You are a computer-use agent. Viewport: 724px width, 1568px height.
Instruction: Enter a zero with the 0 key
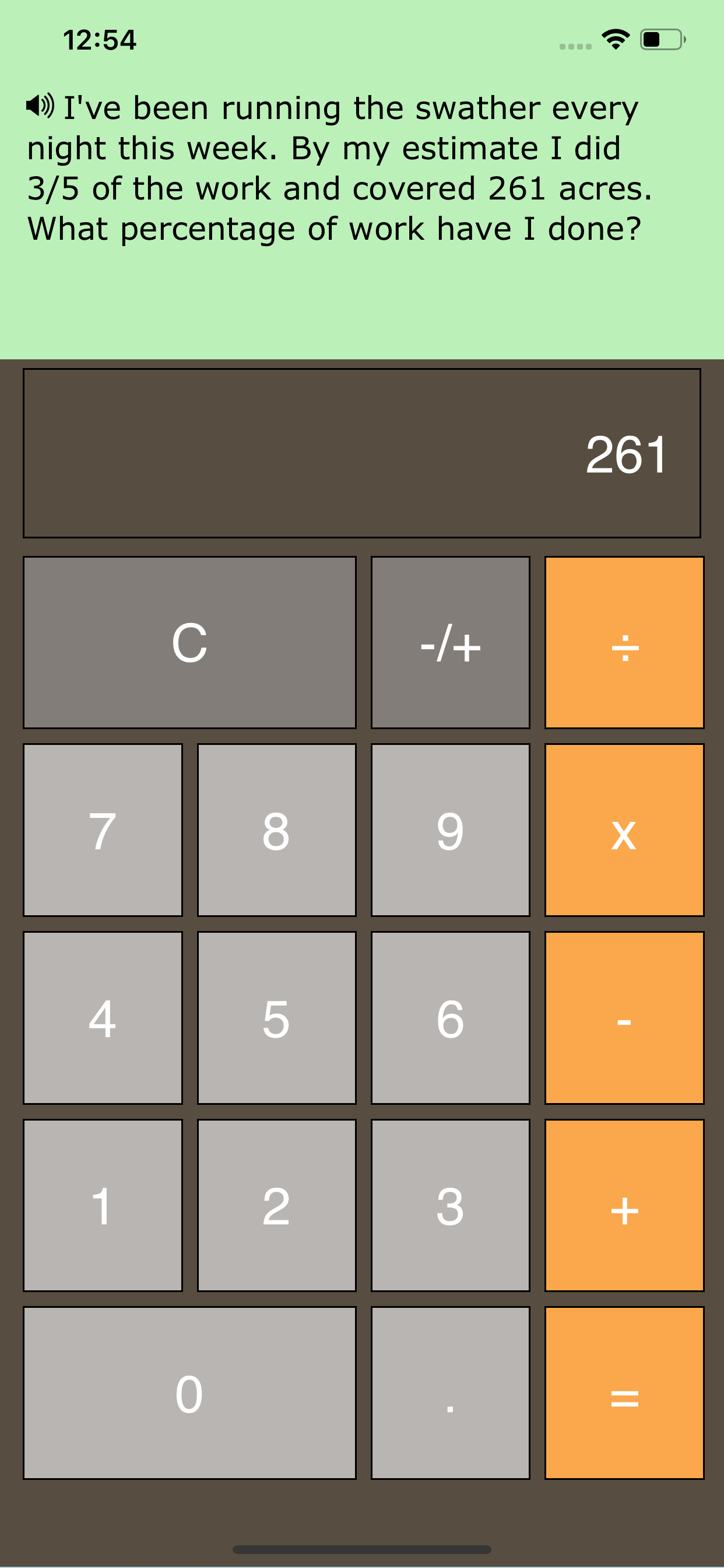[x=189, y=1392]
